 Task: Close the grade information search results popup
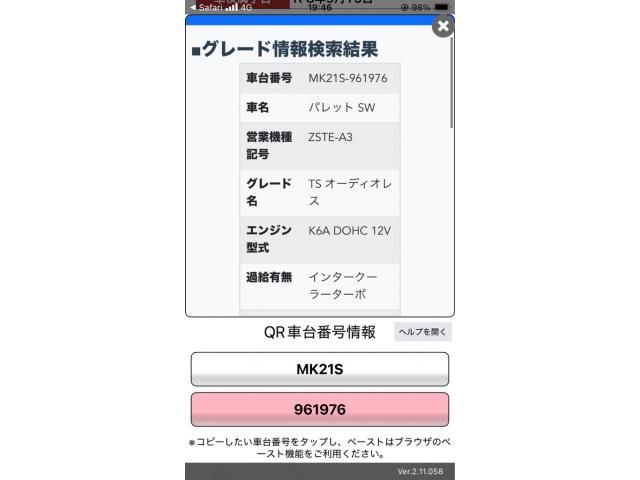click(442, 27)
